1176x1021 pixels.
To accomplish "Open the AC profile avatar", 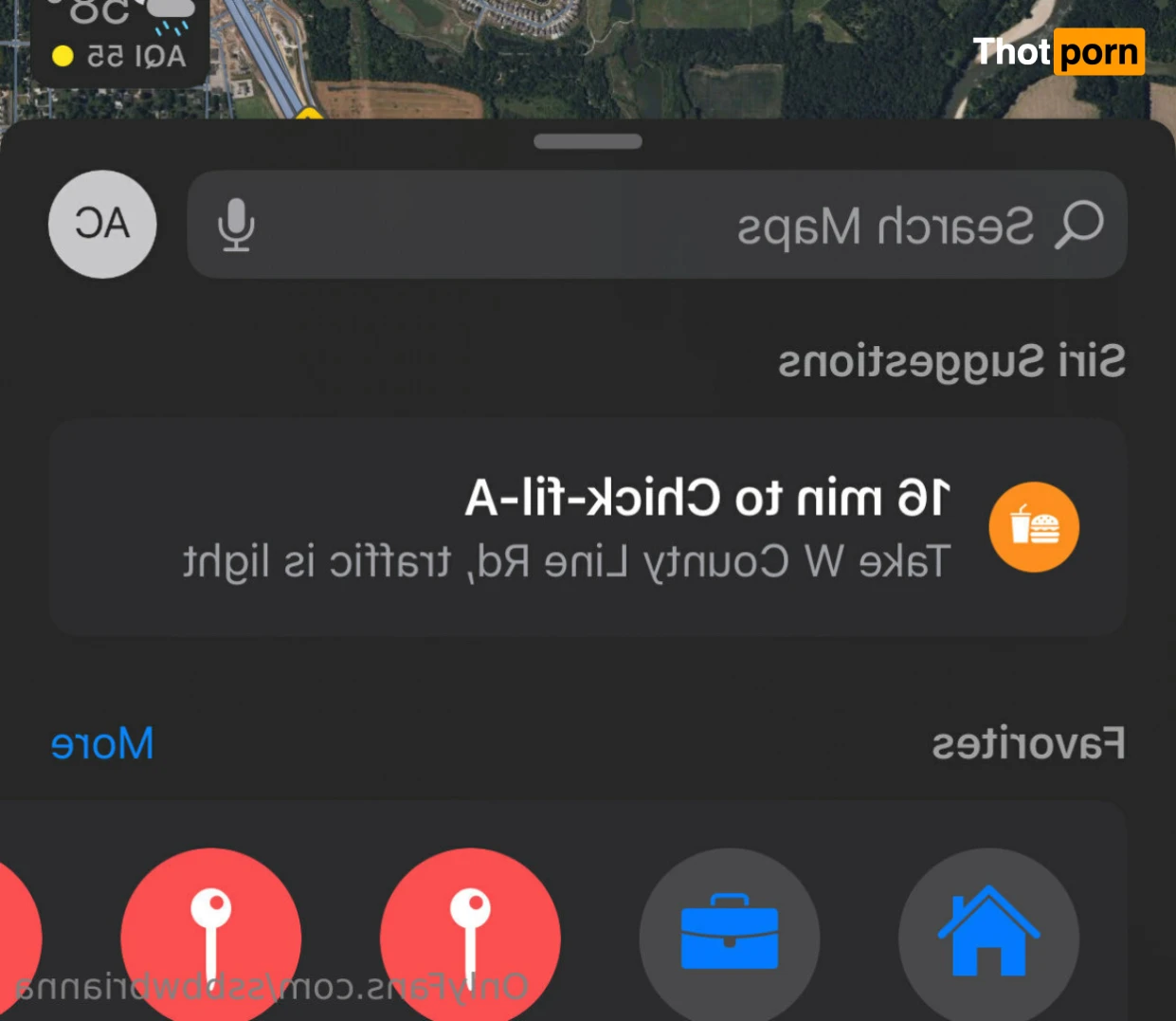I will (102, 225).
